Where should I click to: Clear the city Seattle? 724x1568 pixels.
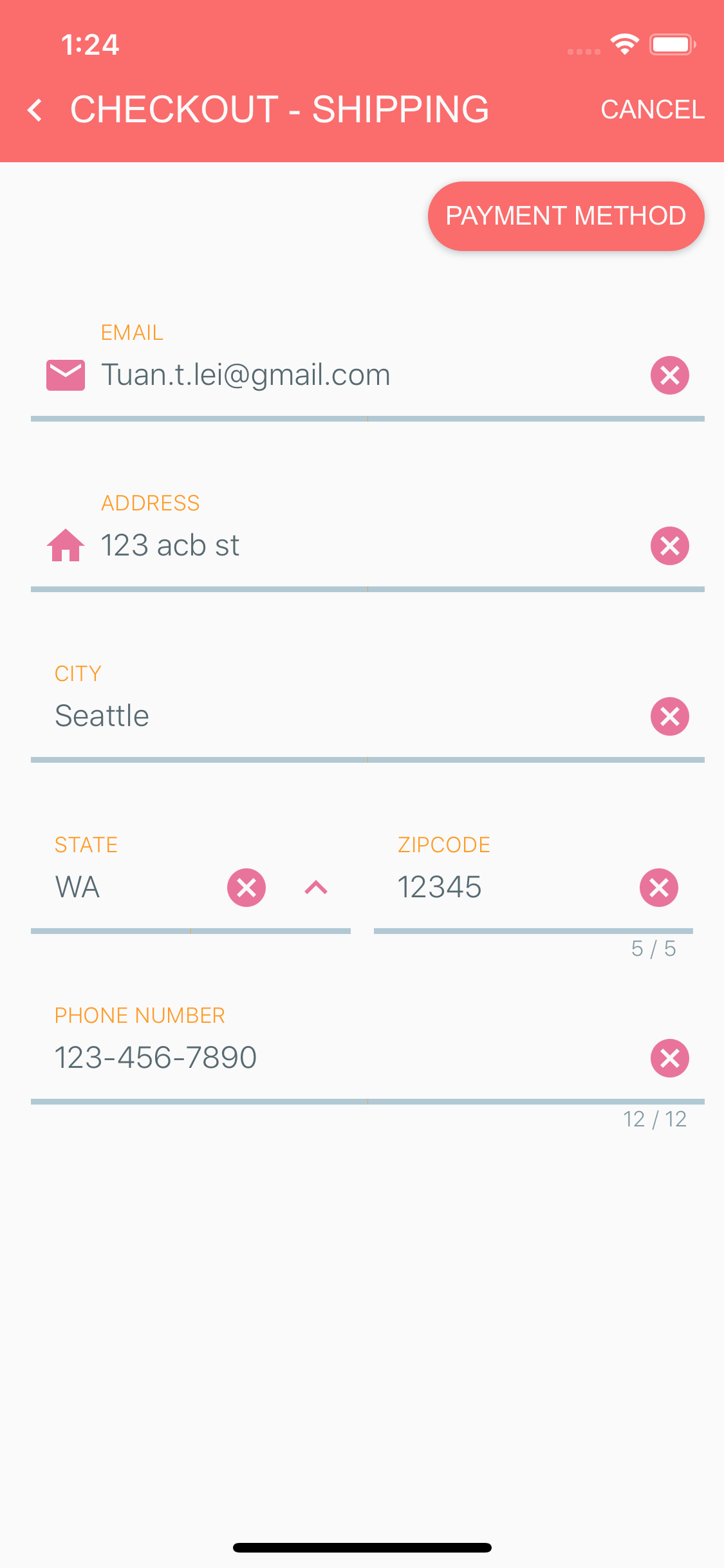(x=669, y=716)
